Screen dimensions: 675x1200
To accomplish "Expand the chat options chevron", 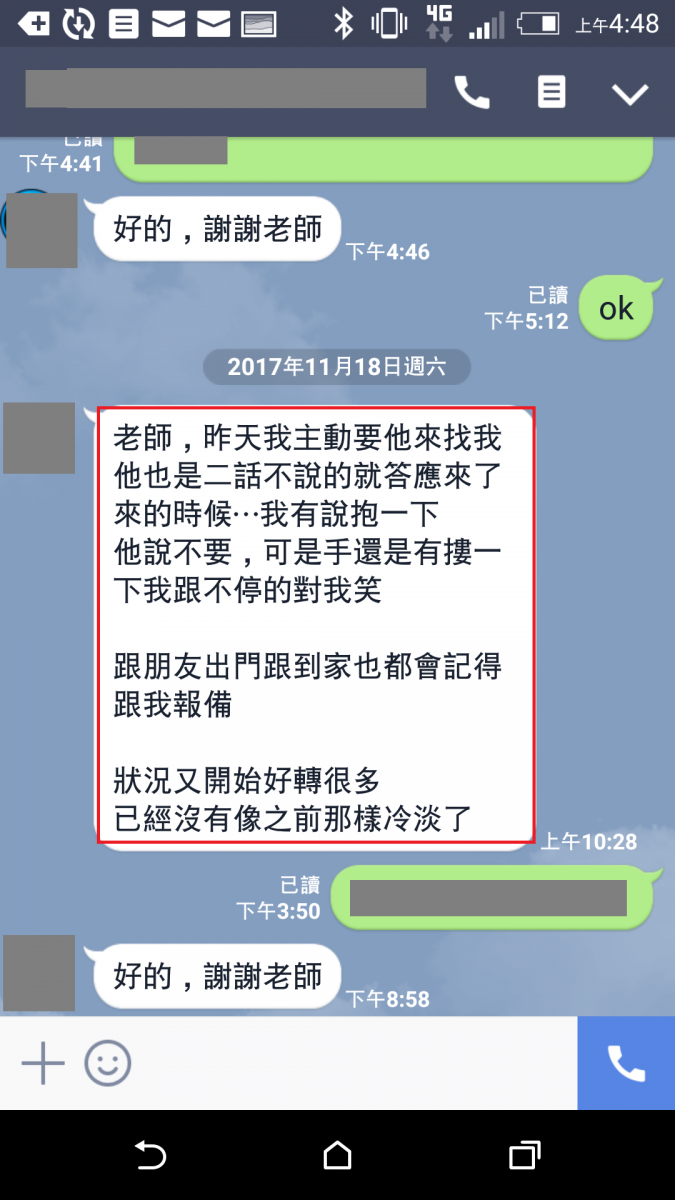I will tap(630, 94).
